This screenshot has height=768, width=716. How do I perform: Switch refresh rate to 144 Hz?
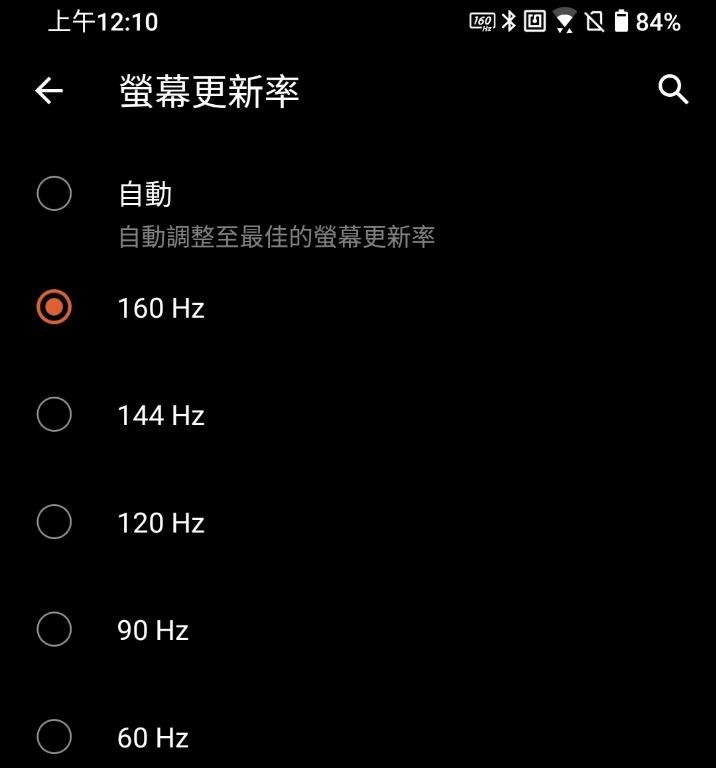tap(54, 414)
